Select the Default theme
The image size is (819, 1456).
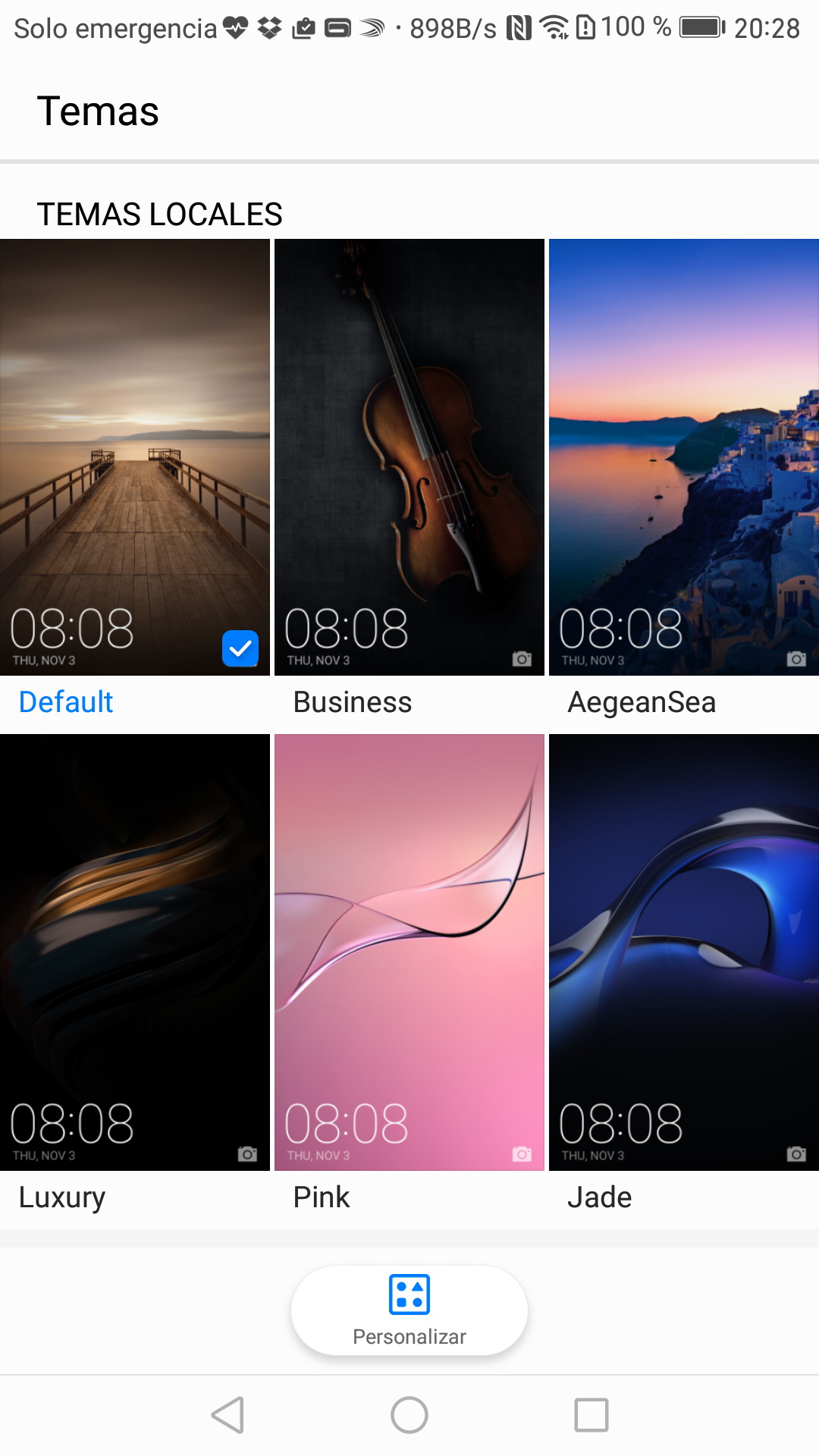click(x=135, y=457)
